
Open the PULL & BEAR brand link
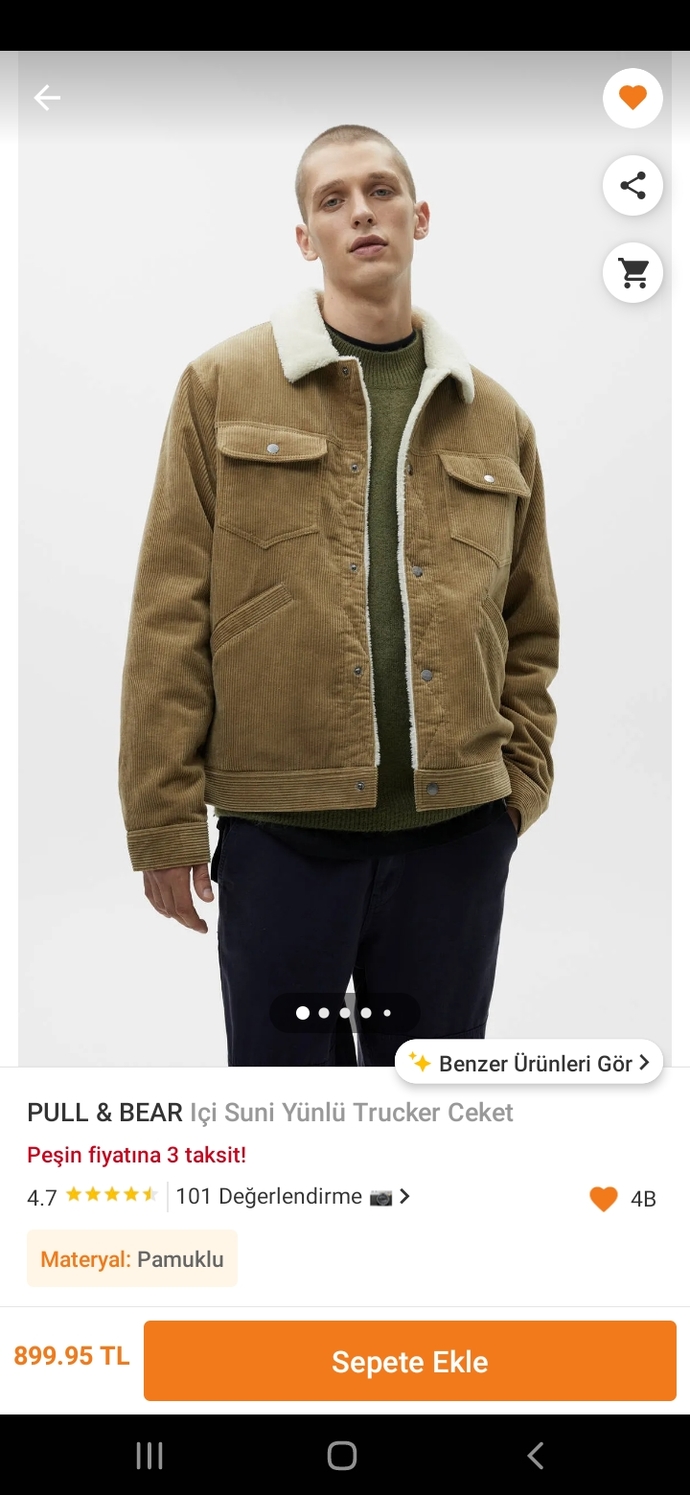105,1112
